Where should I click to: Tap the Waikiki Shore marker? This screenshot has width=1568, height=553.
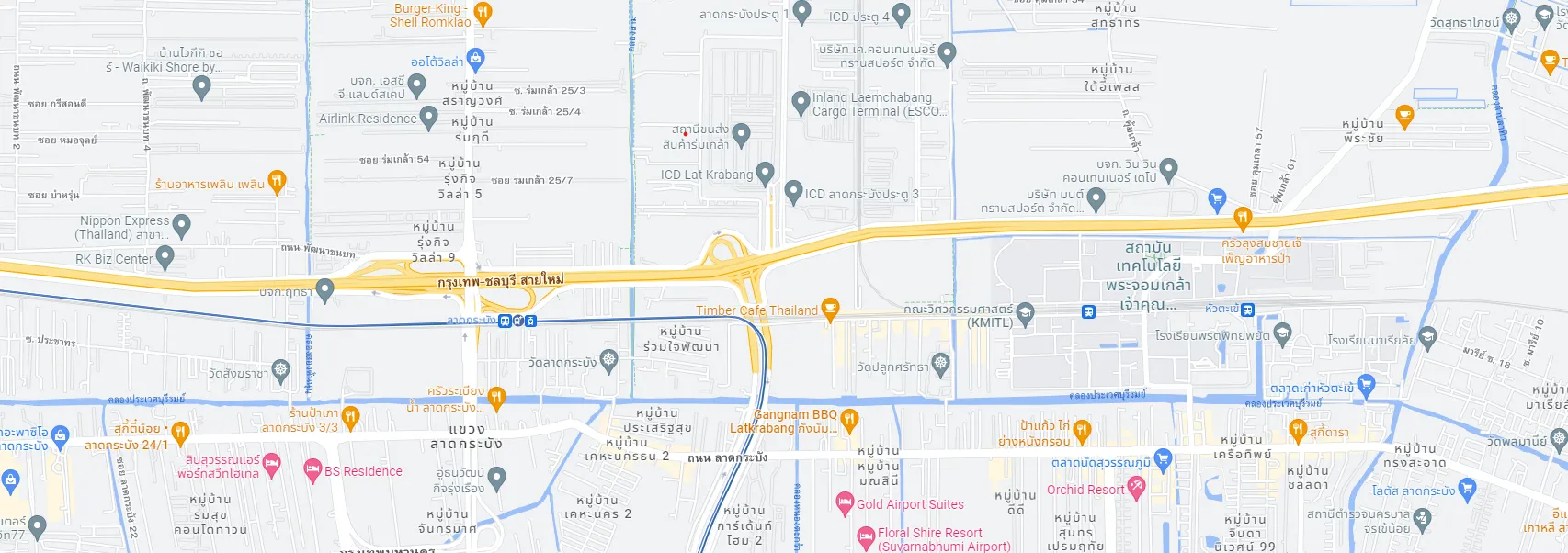202,87
